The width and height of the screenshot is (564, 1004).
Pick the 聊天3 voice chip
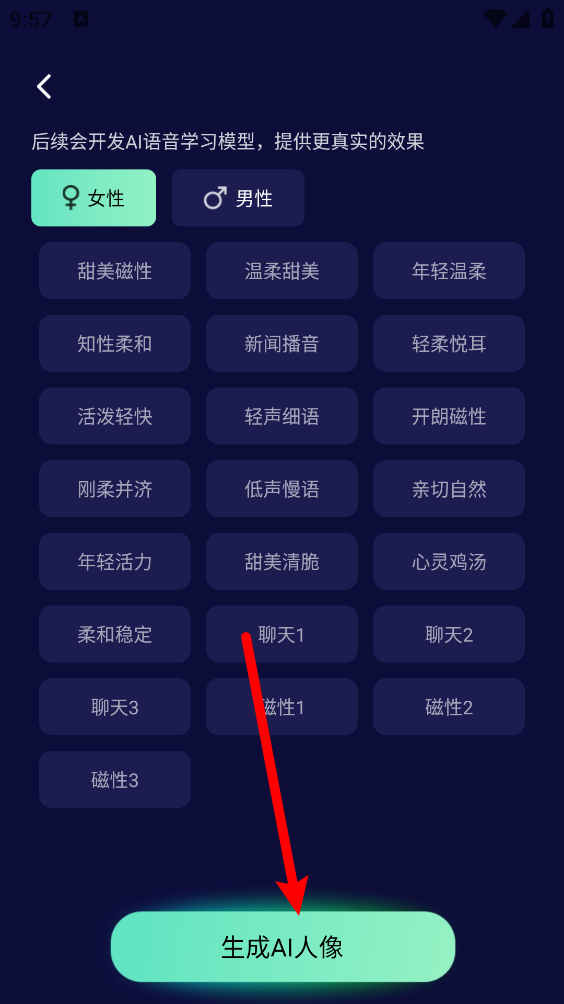tap(115, 707)
